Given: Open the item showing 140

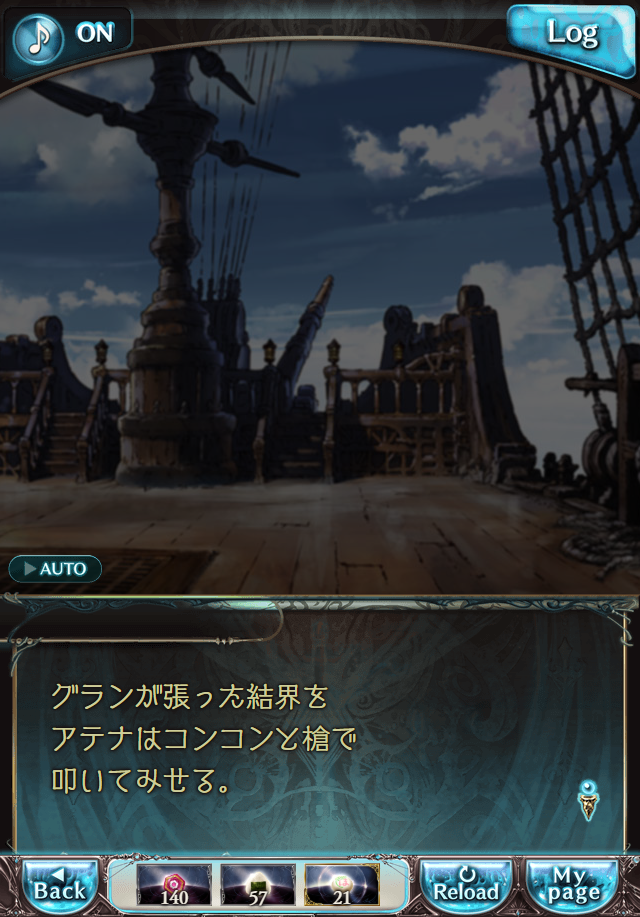Looking at the screenshot, I should (174, 885).
